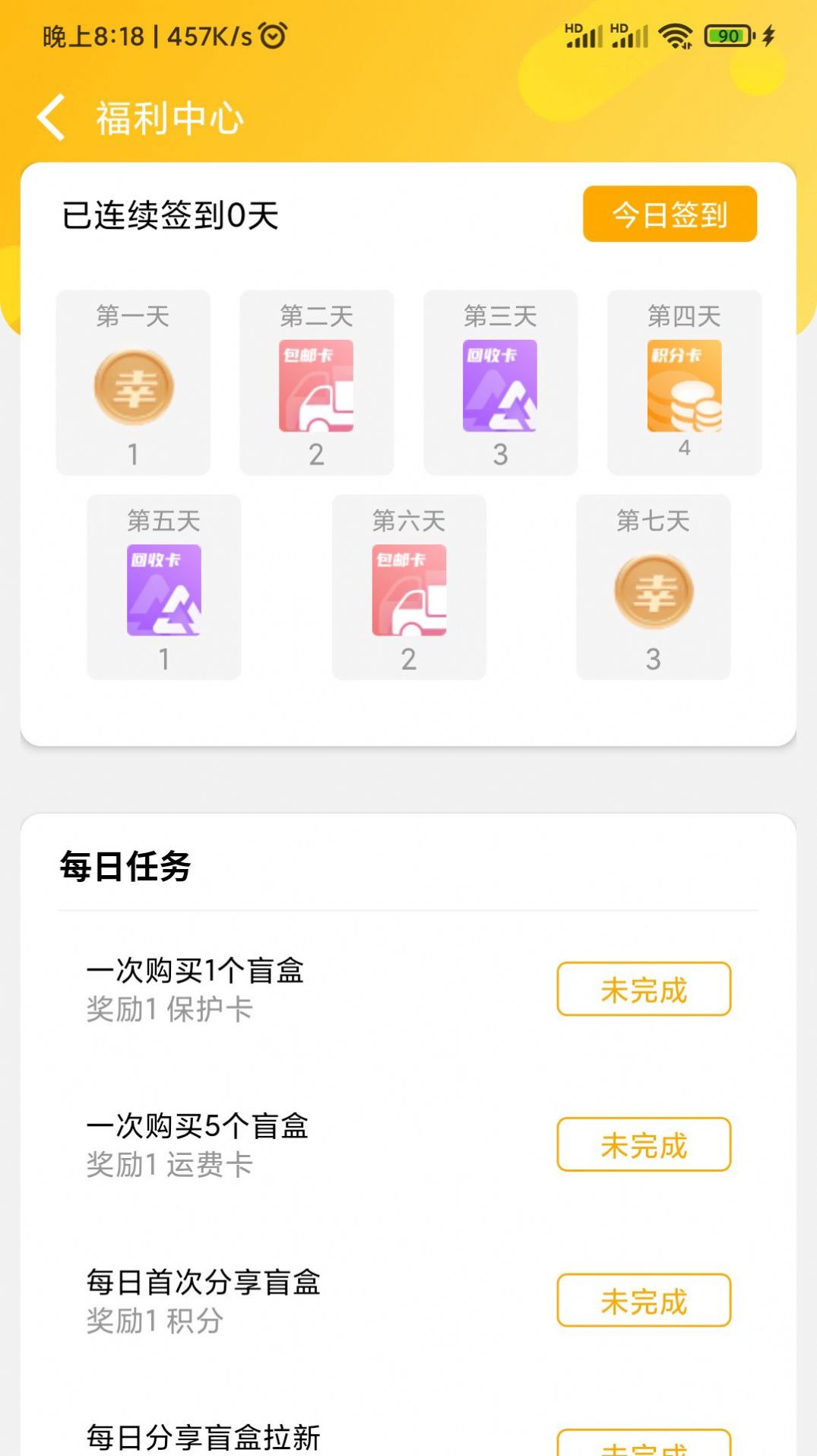Go back using the left arrow
817x1456 pixels.
tap(52, 117)
